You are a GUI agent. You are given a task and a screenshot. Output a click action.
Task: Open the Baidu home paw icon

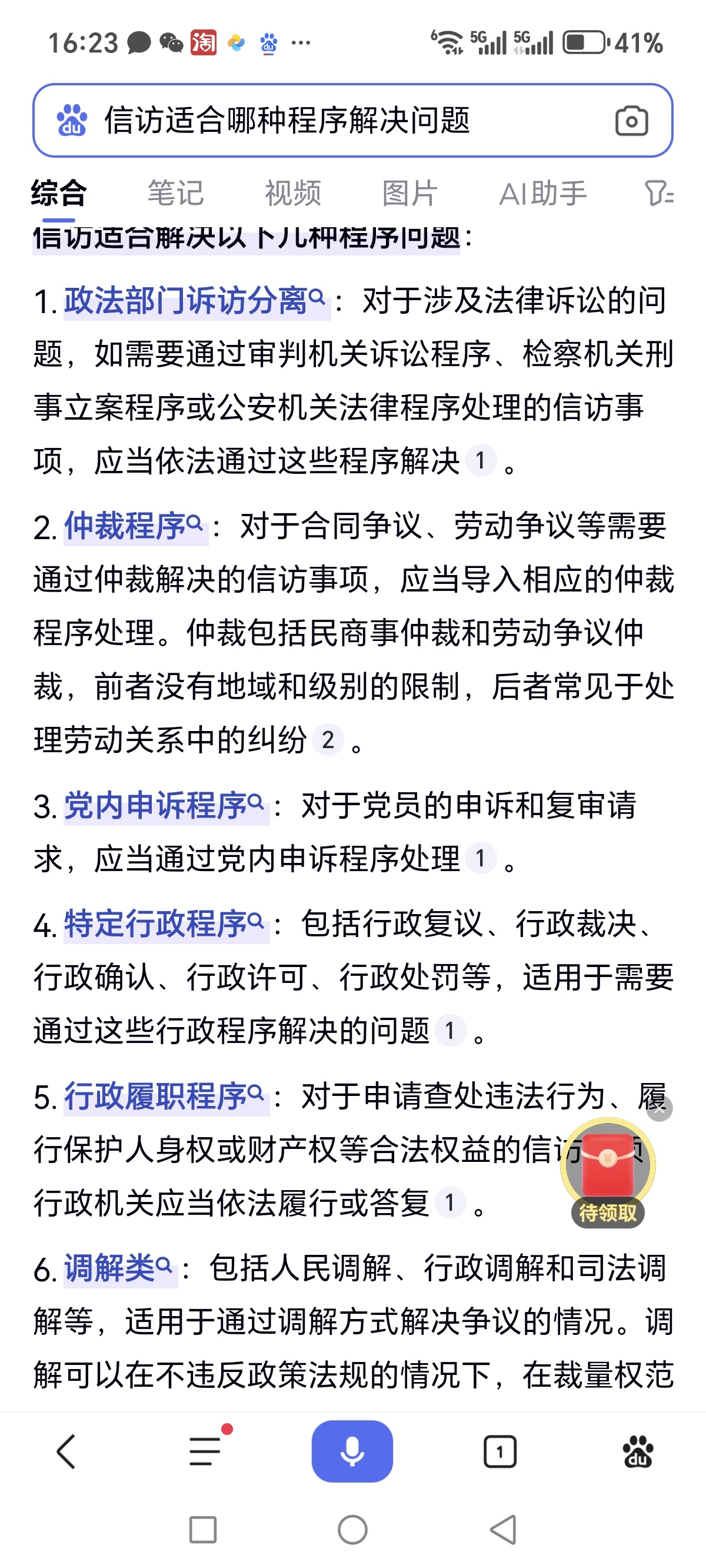tap(638, 1451)
